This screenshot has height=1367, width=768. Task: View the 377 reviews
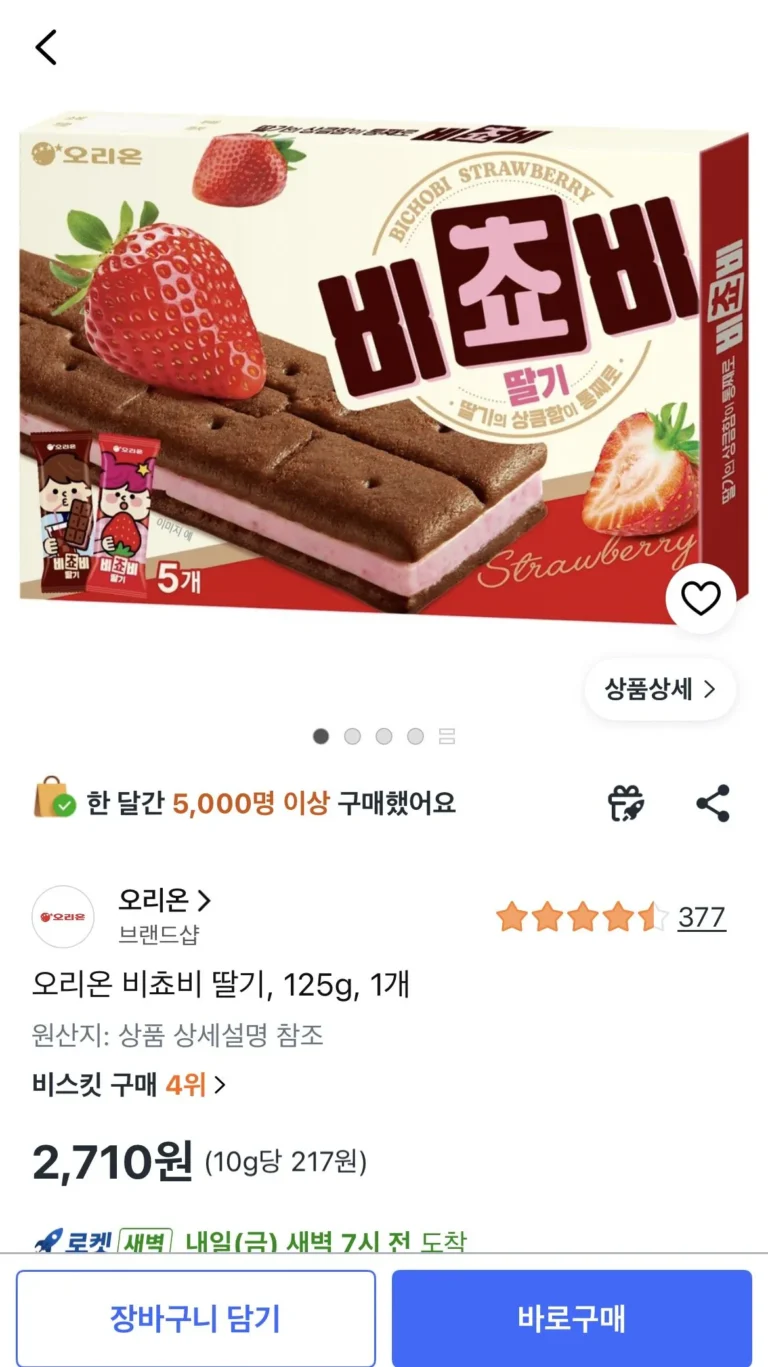coord(701,917)
